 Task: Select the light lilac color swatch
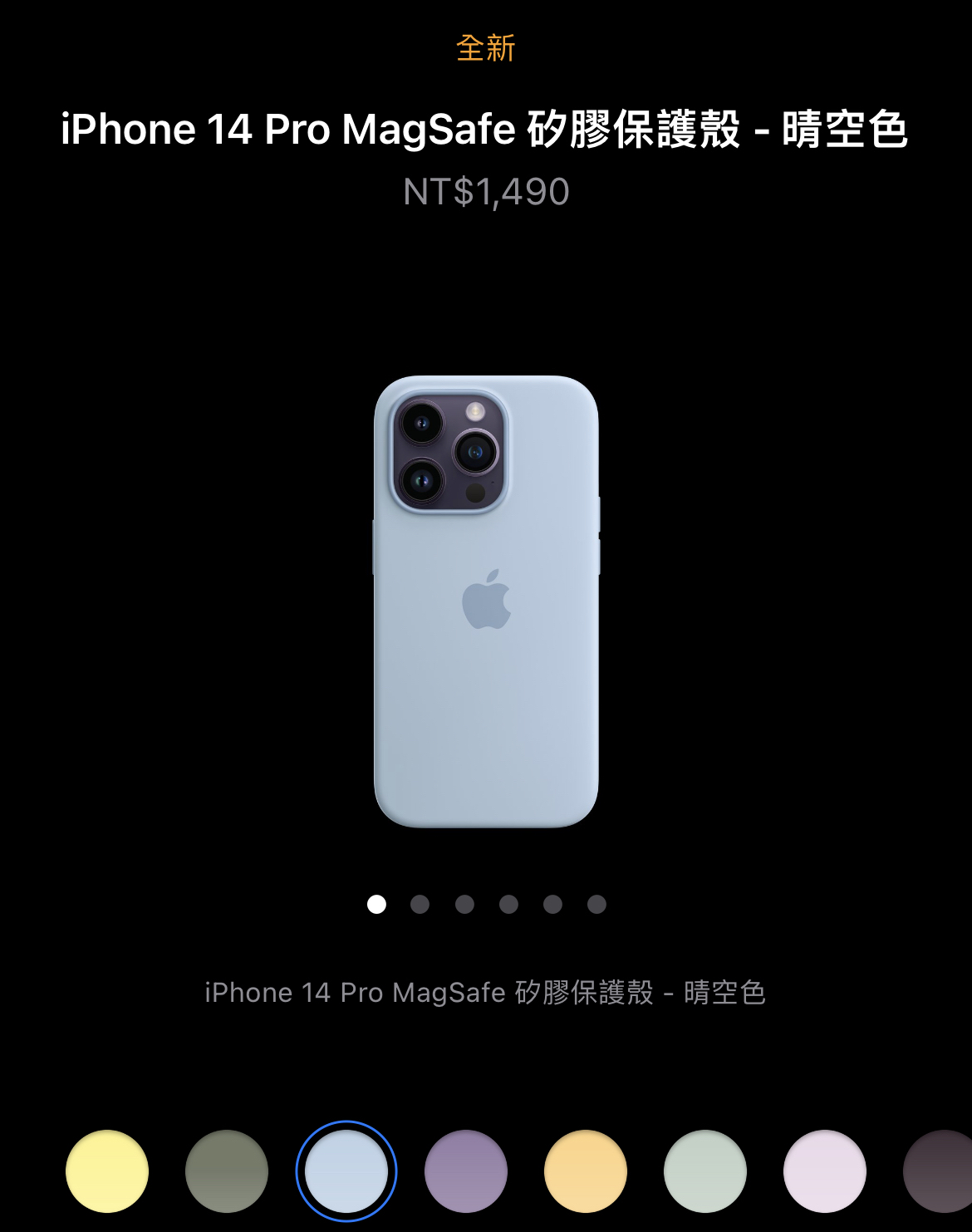pos(825,1171)
